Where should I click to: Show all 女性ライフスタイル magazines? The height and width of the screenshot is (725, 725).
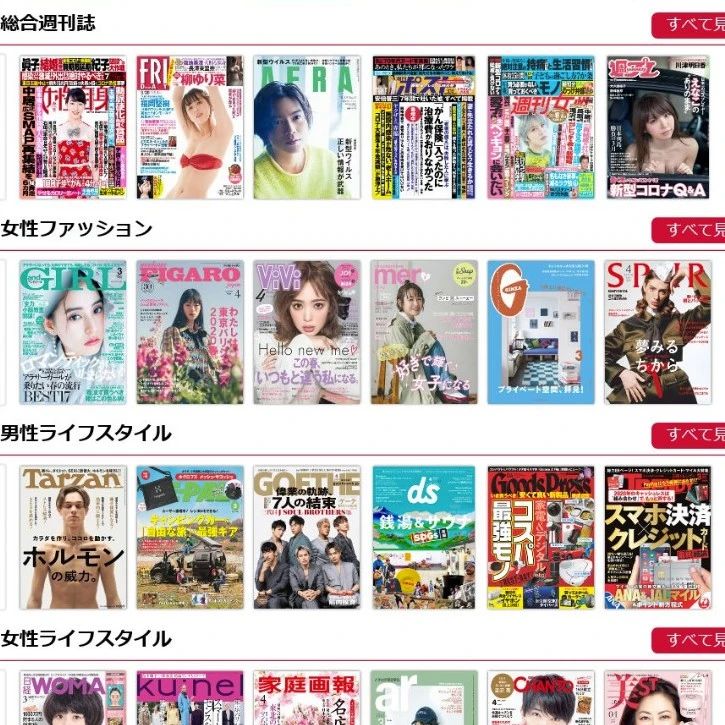click(x=689, y=640)
